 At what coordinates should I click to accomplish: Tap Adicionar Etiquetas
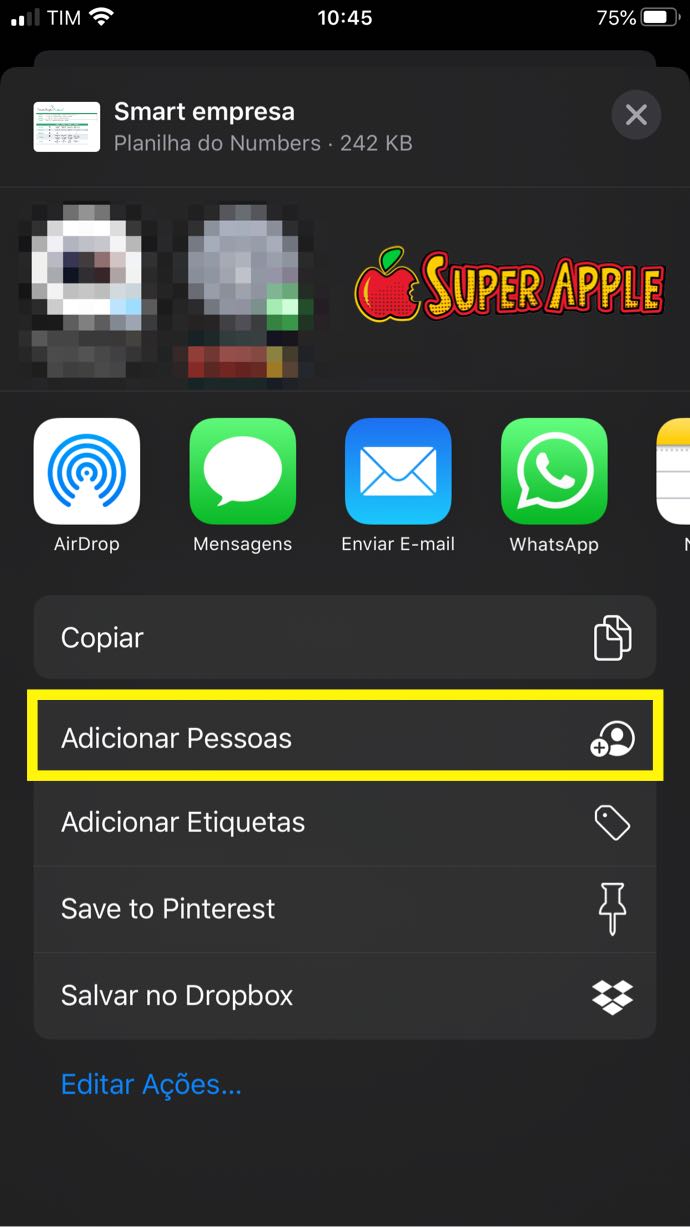(x=345, y=823)
